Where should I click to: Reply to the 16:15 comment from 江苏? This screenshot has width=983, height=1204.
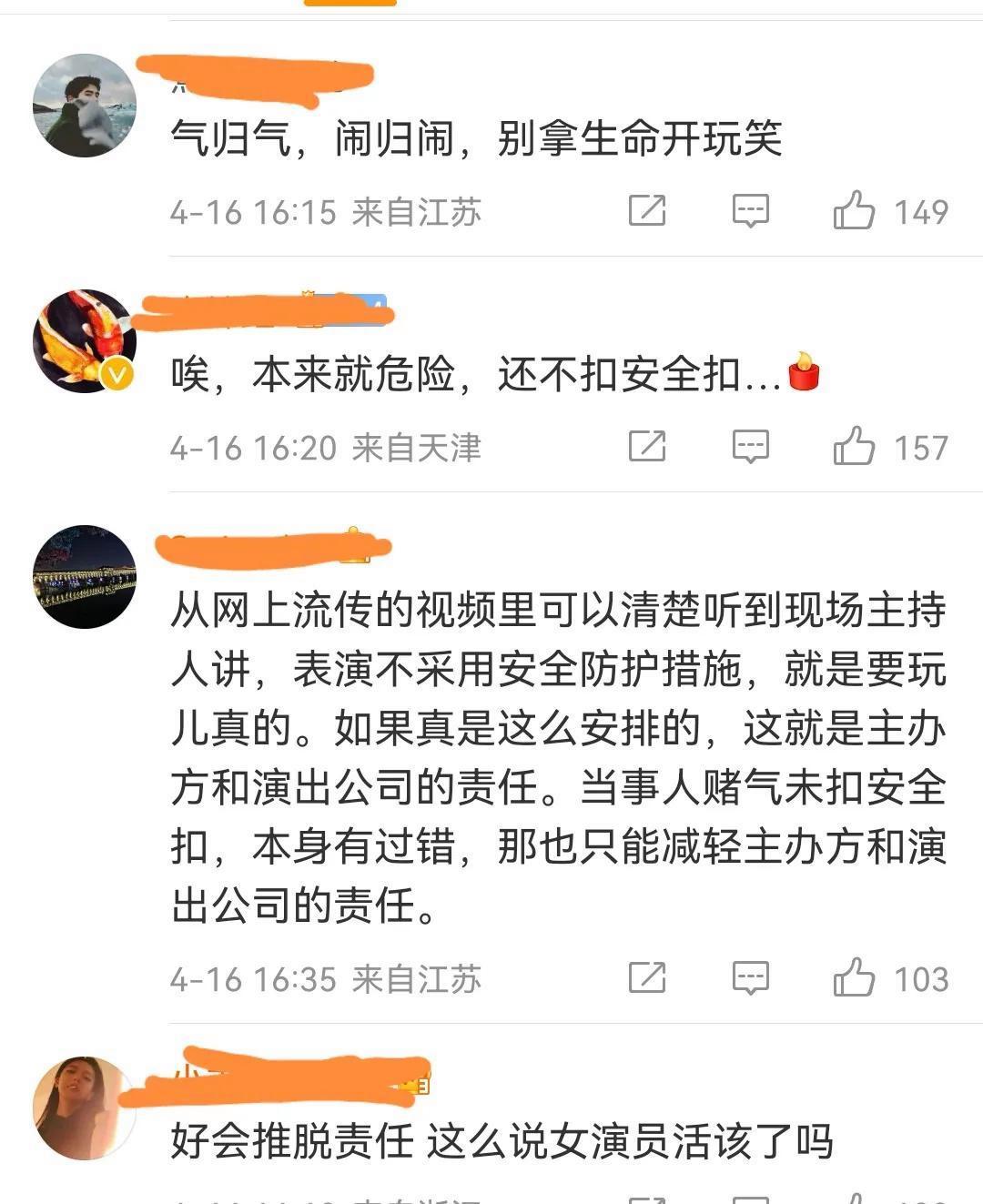(x=751, y=211)
